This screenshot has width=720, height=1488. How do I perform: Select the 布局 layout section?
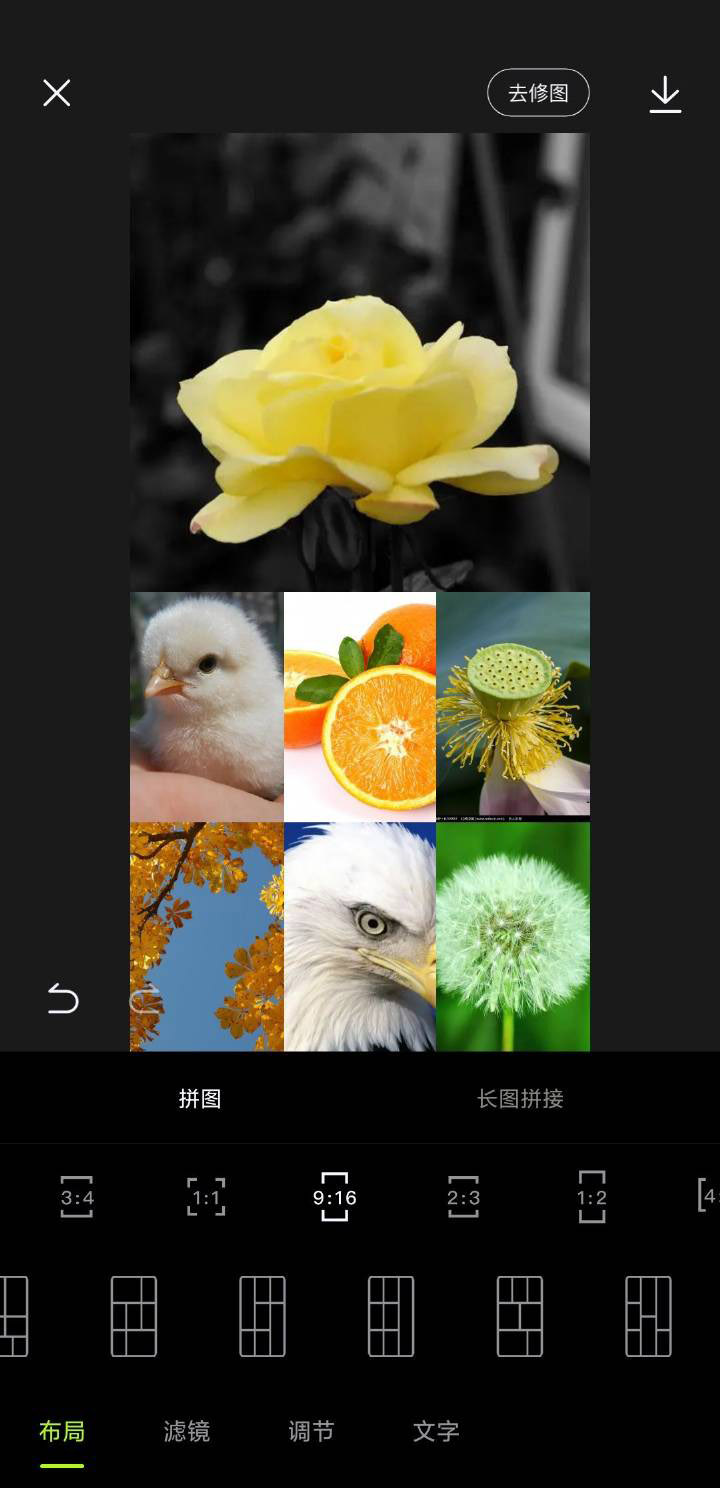point(62,1432)
